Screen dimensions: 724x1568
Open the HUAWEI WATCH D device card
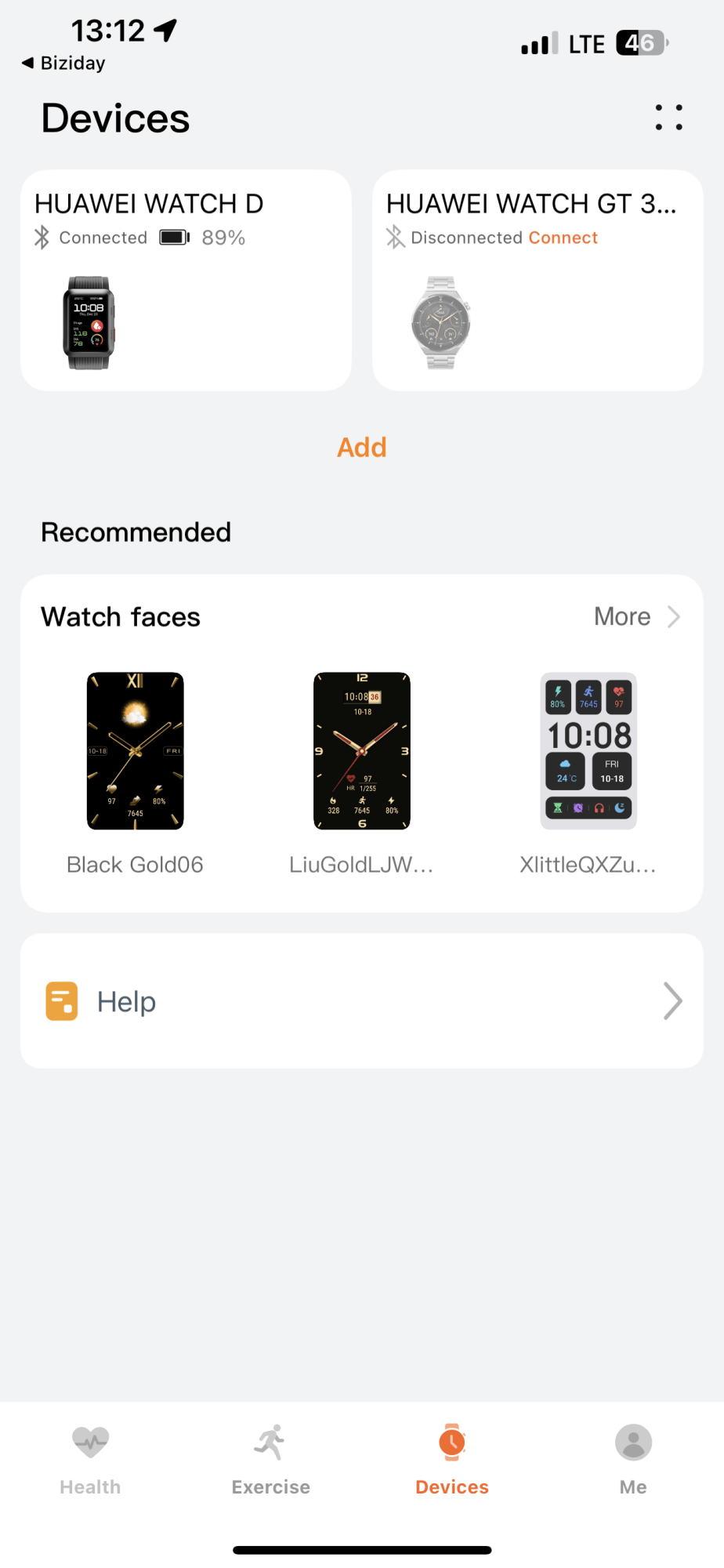coord(186,280)
